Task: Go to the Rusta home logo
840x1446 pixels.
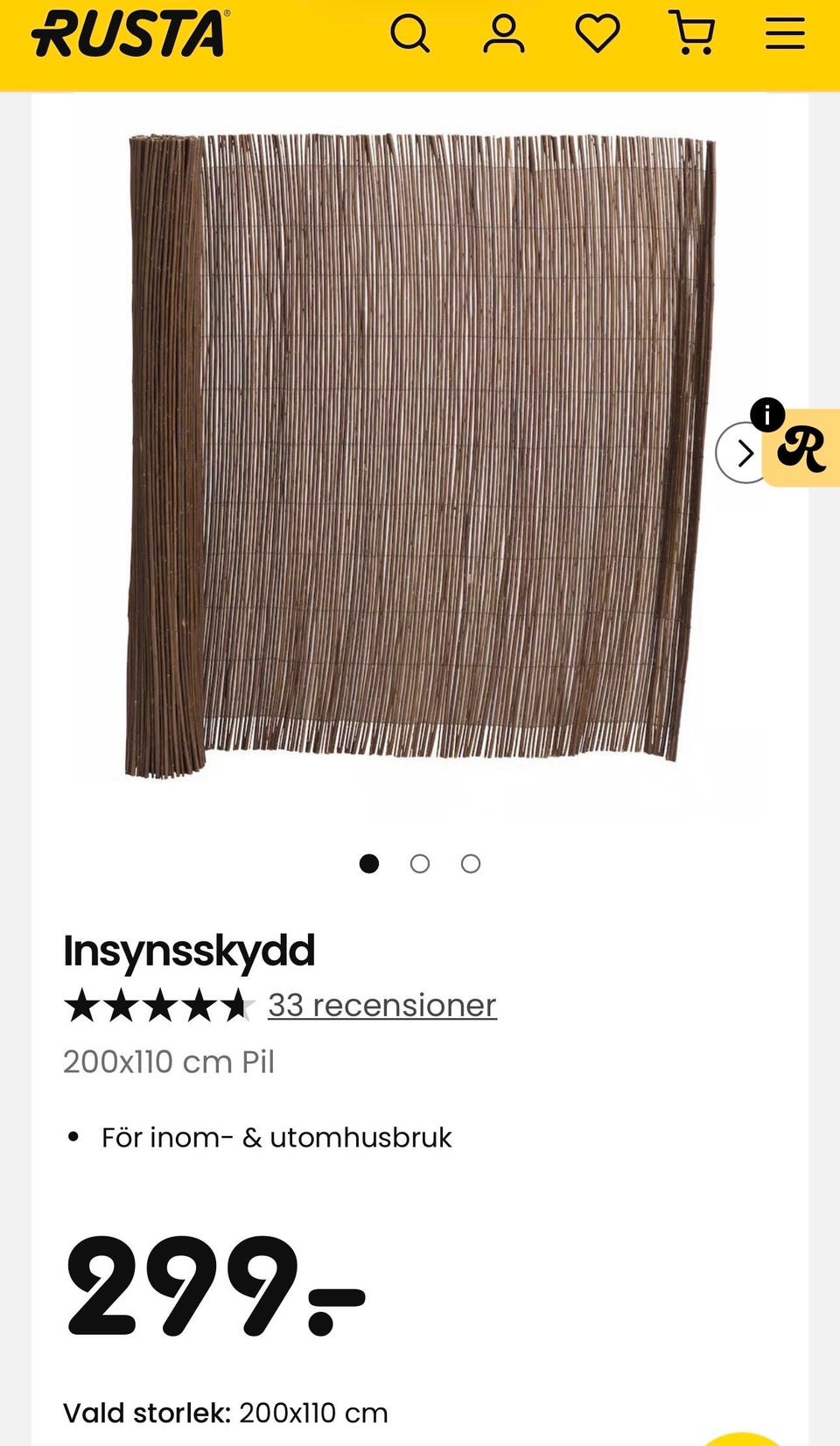Action: point(130,34)
